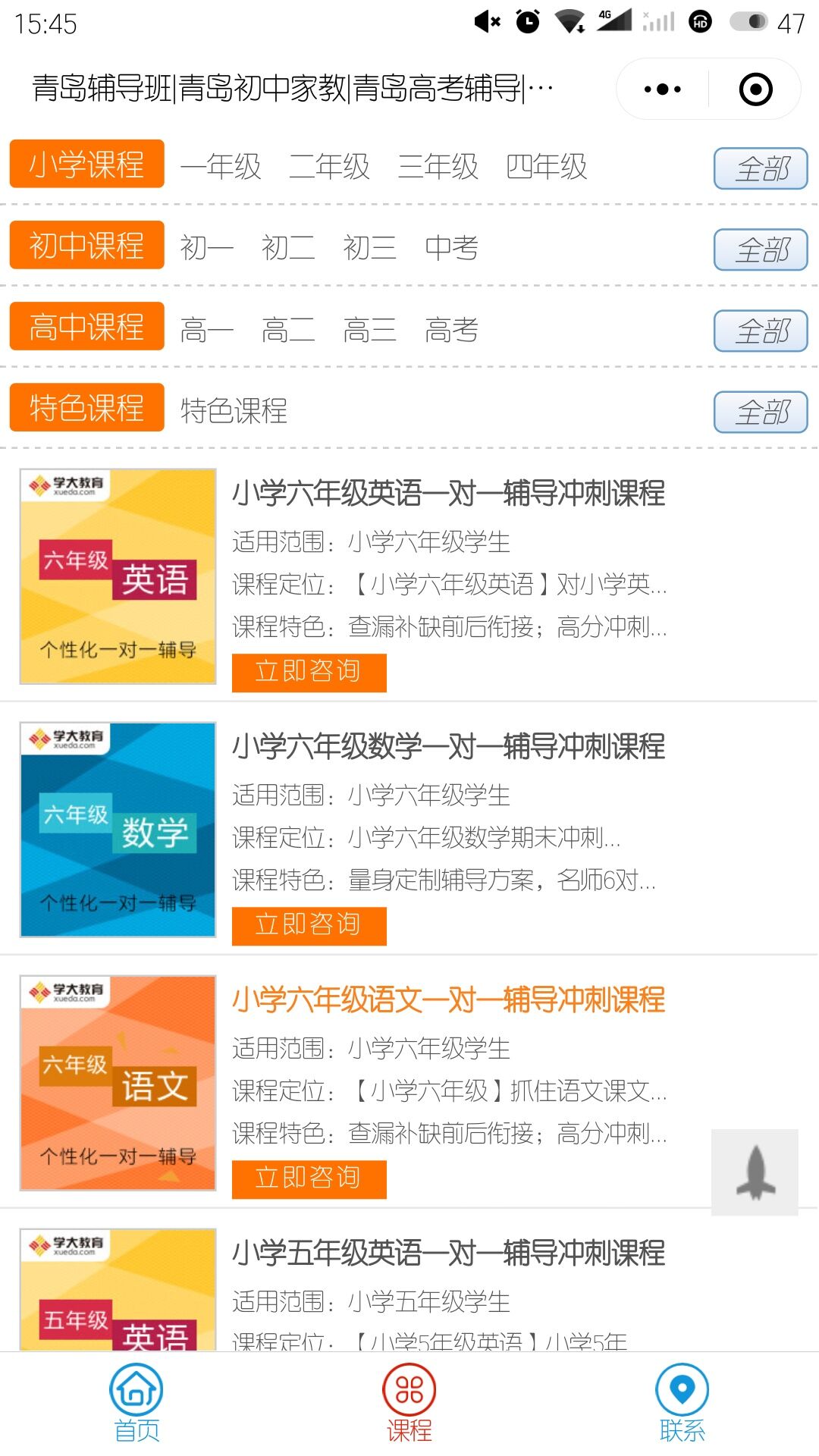Image resolution: width=819 pixels, height=1456 pixels.
Task: Show all 特色课程 with 全部 button
Action: (760, 413)
